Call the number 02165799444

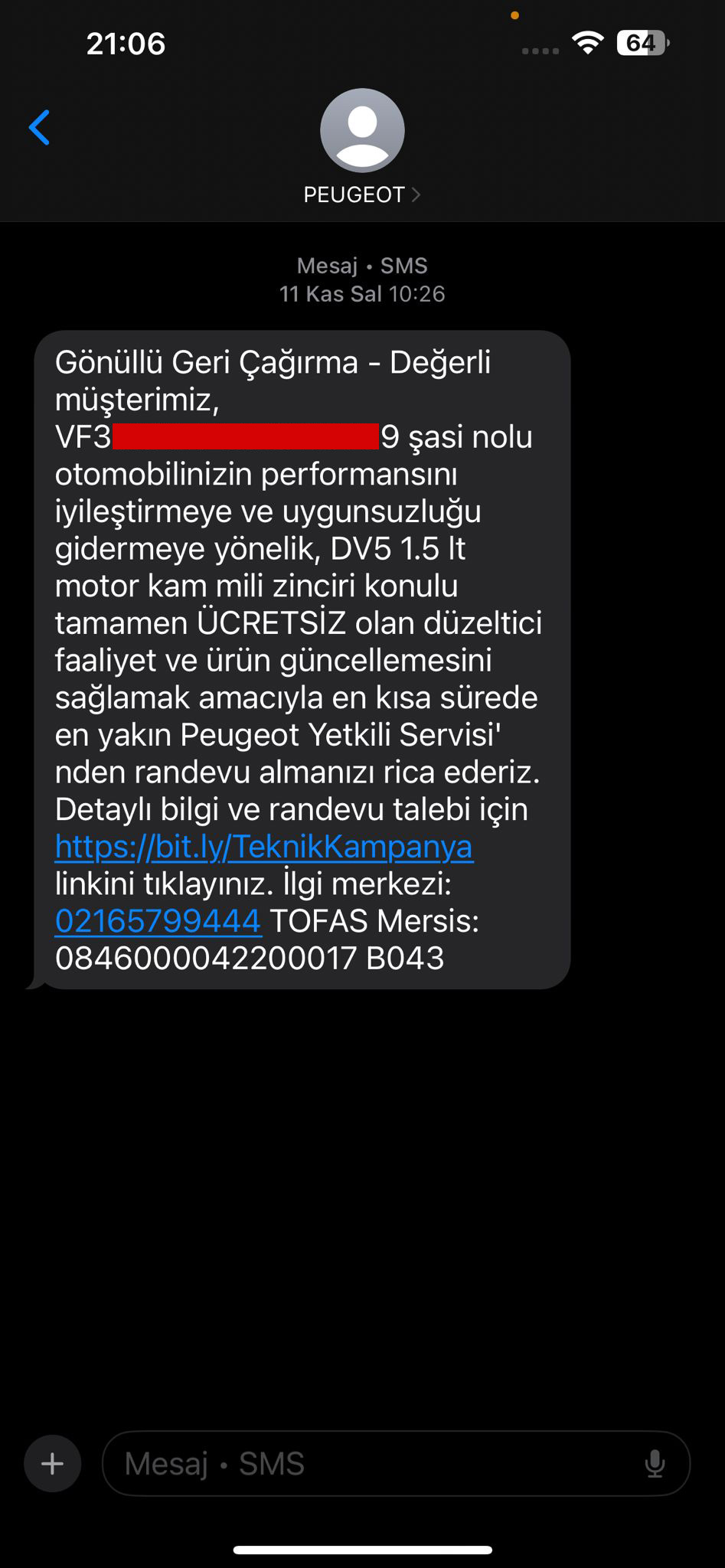(x=158, y=920)
